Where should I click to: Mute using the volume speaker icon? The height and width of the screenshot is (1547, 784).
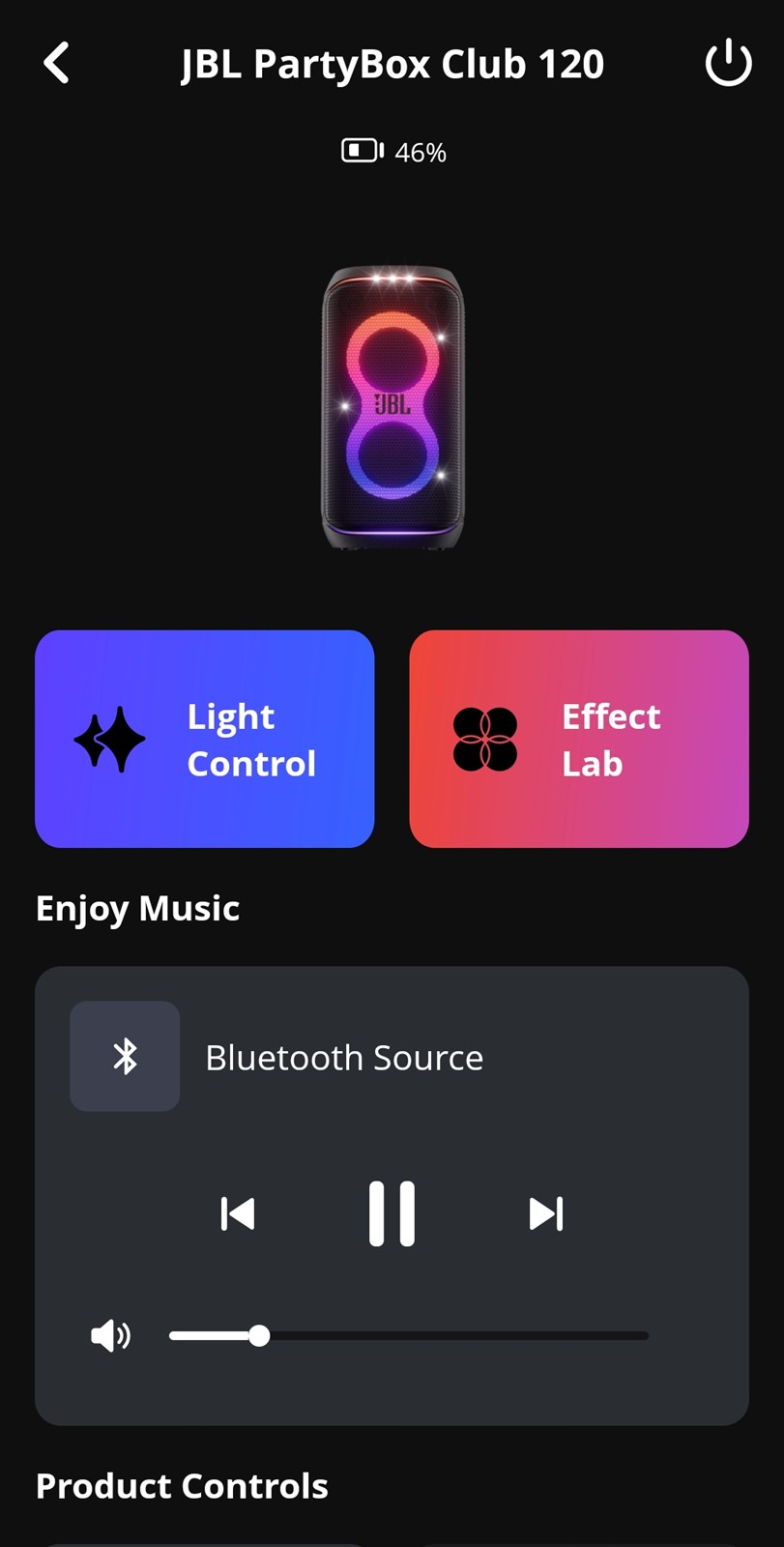(x=110, y=1336)
